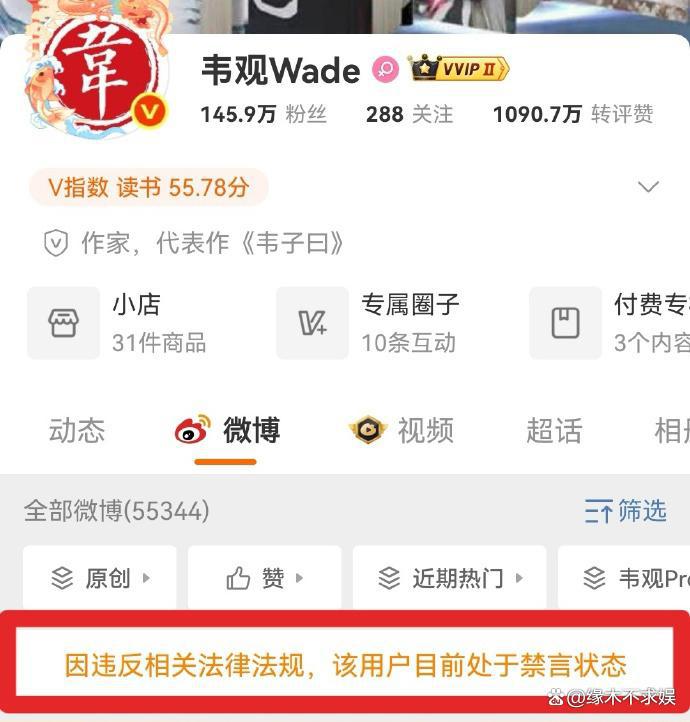The height and width of the screenshot is (722, 690).
Task: View the 145.9万 粉丝 follower list
Action: [x=263, y=114]
